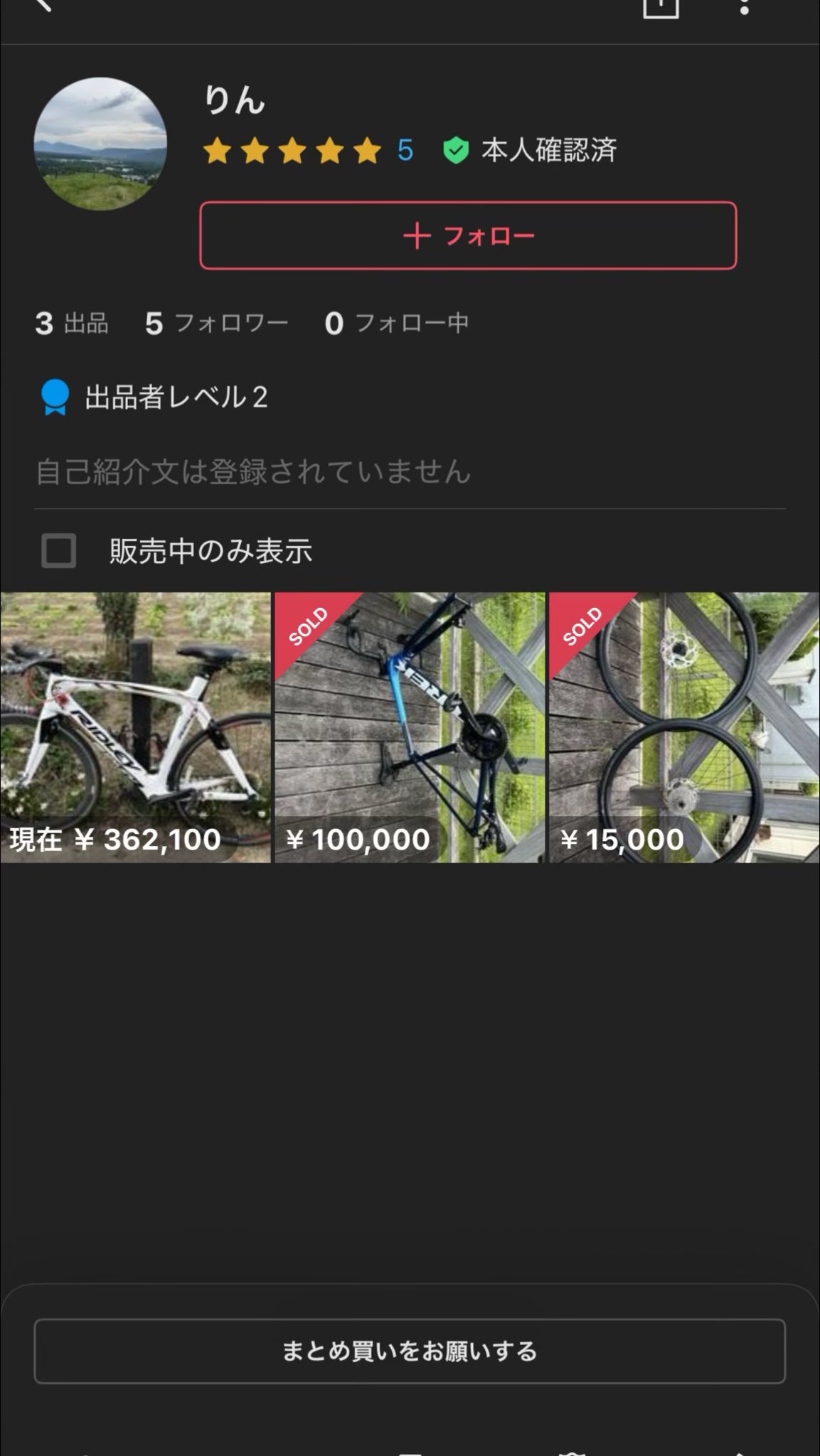
Task: View the 5 フォロワー list
Action: [216, 323]
